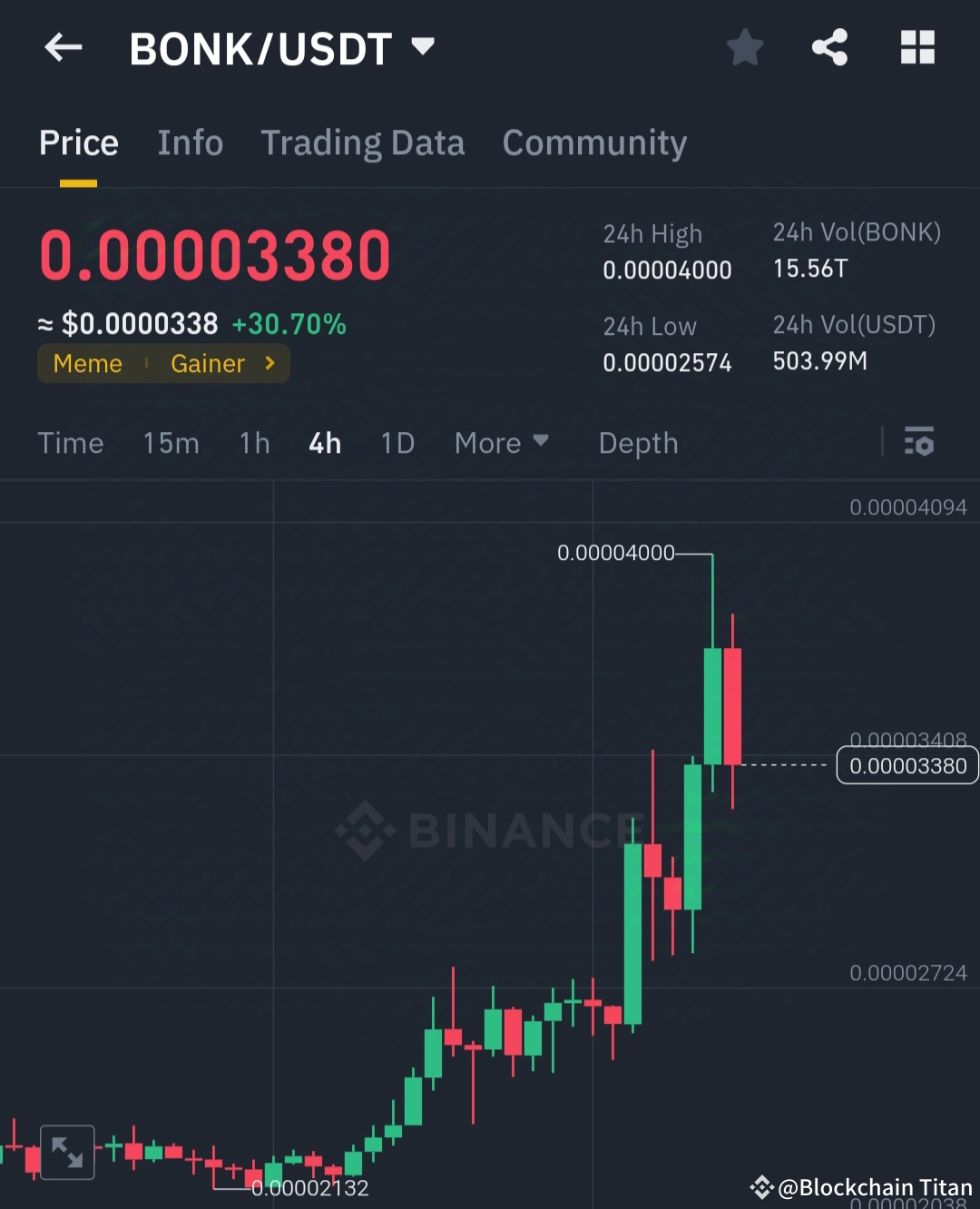Expand the chart to fullscreen mode
This screenshot has height=1209, width=980.
click(x=68, y=1151)
